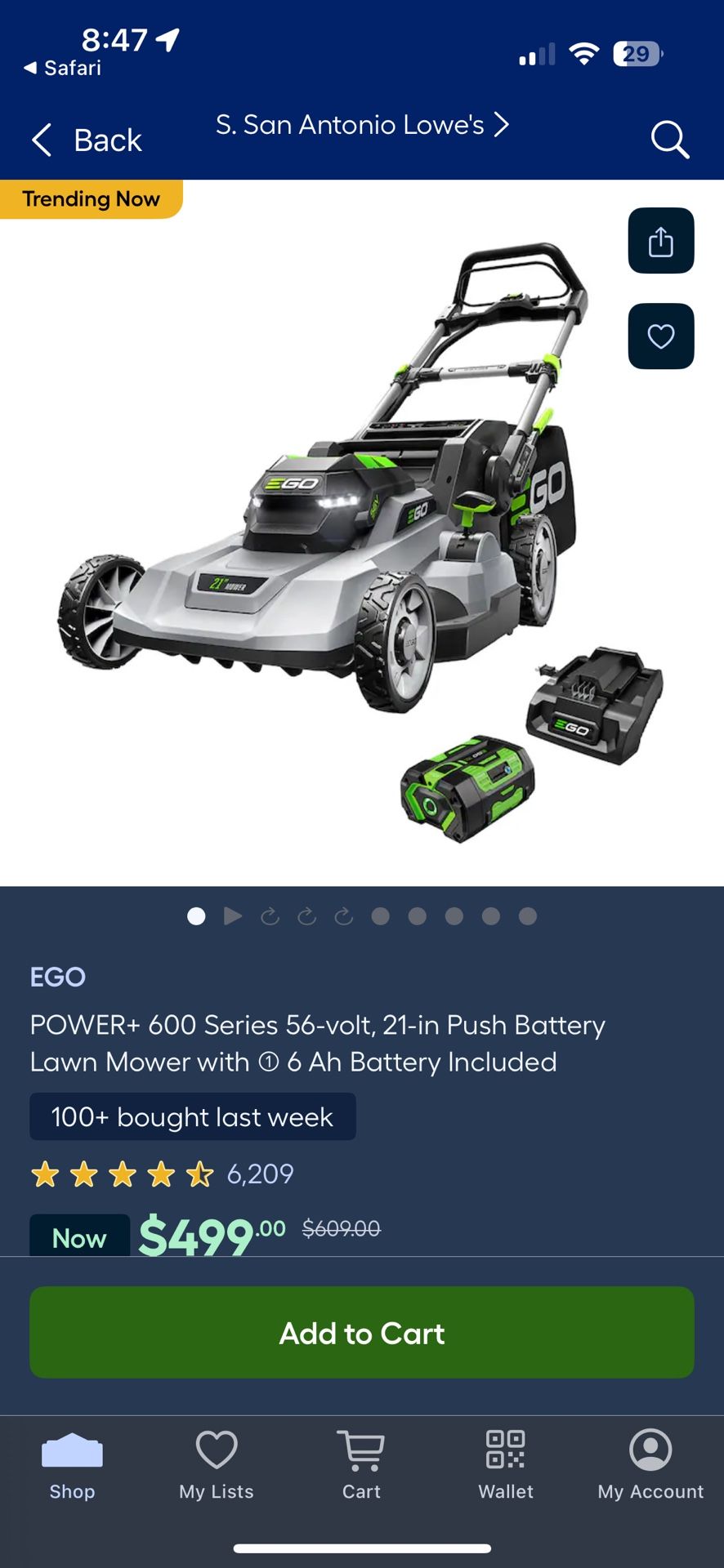
Task: Play the product video from carousel controls
Action: pos(233,915)
